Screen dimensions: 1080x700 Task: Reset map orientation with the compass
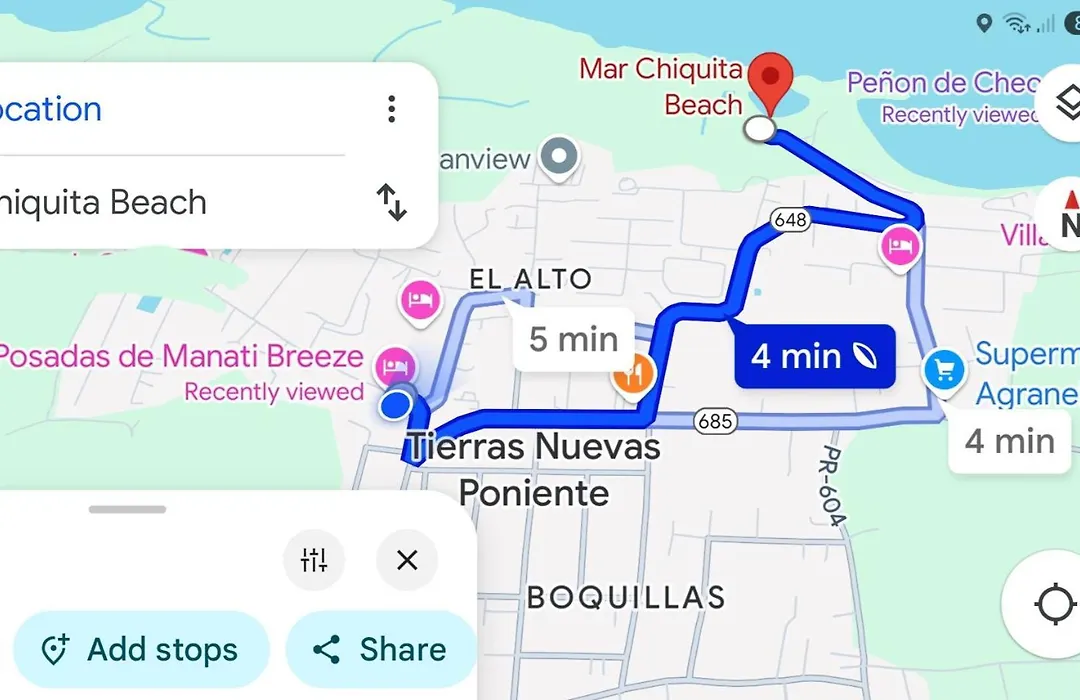pyautogui.click(x=1064, y=215)
